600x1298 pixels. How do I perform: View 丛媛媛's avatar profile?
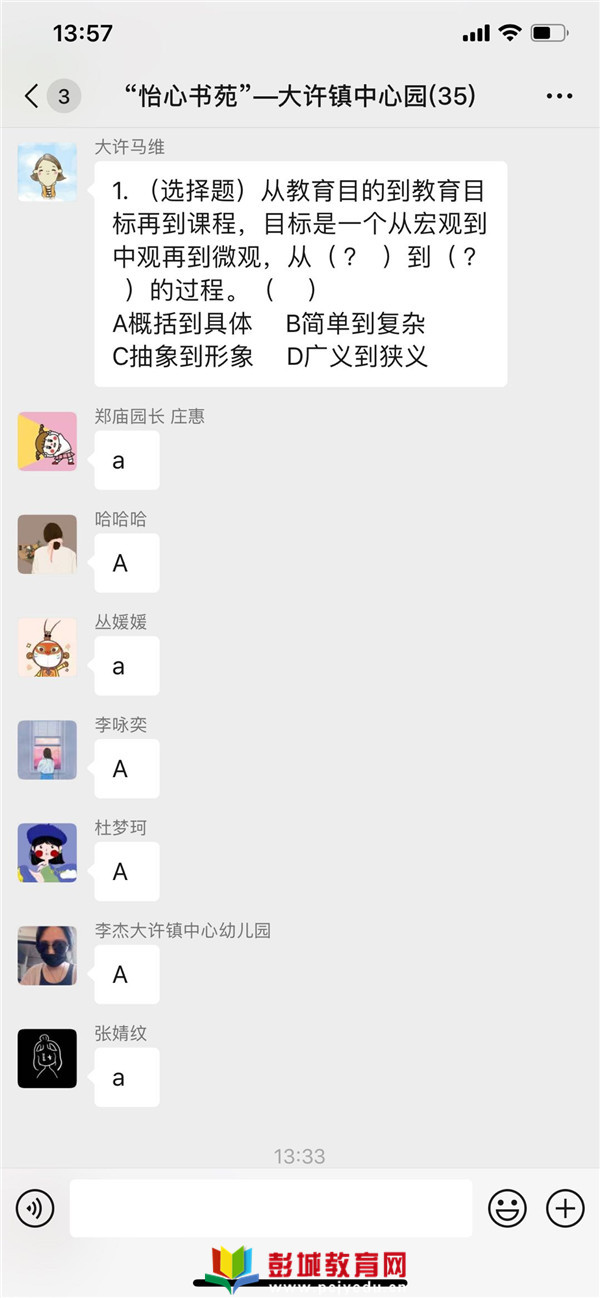[47, 647]
